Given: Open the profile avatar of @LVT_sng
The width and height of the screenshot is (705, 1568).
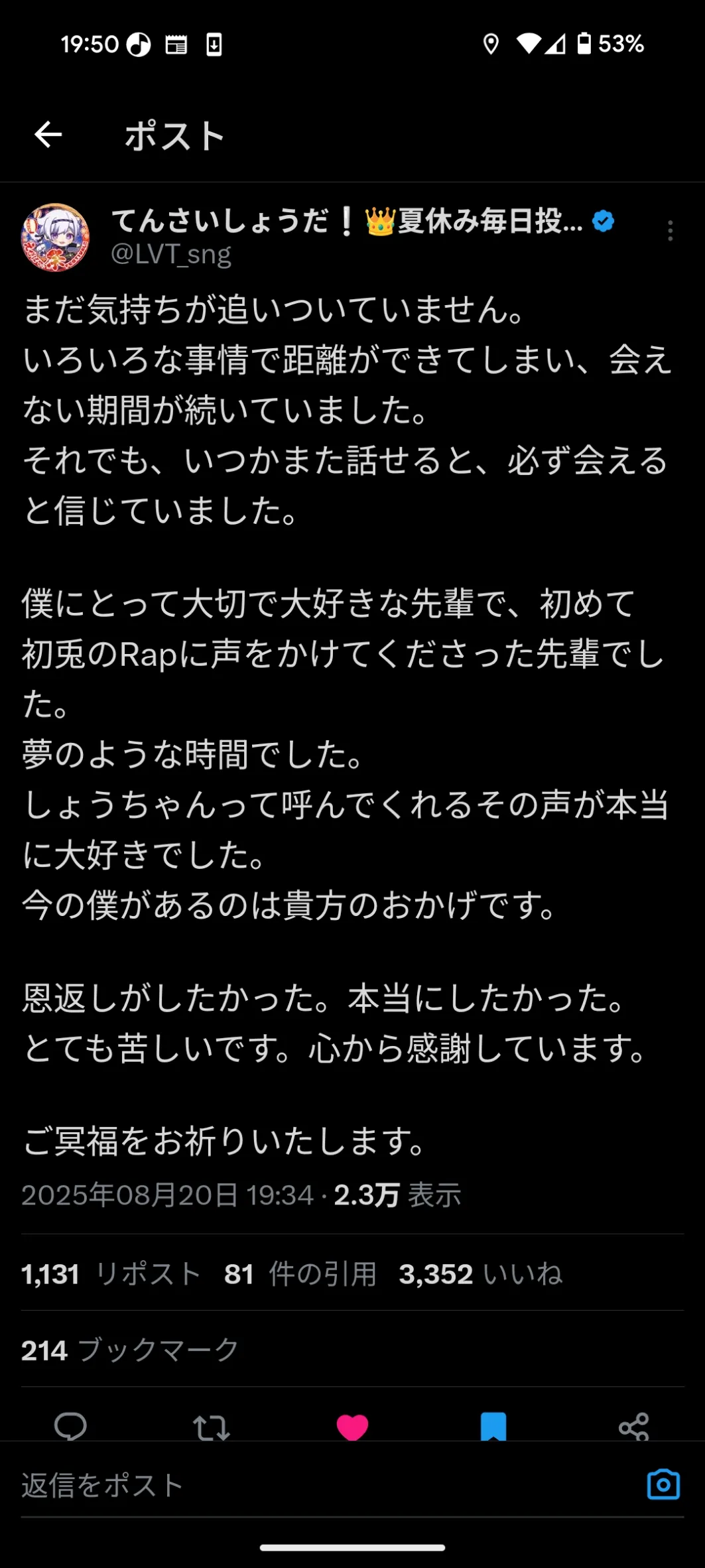Looking at the screenshot, I should [55, 237].
